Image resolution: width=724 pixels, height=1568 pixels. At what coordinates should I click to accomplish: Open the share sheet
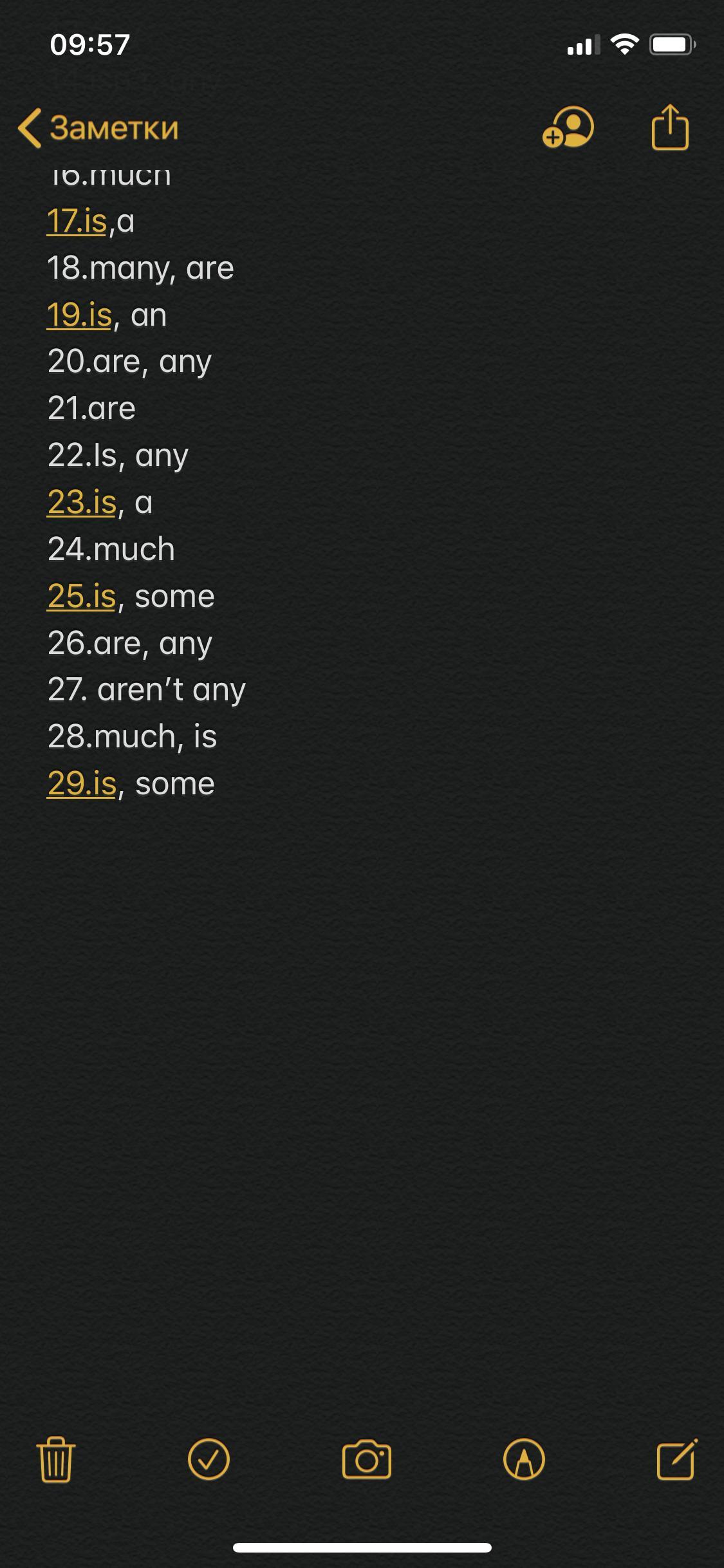coord(670,127)
